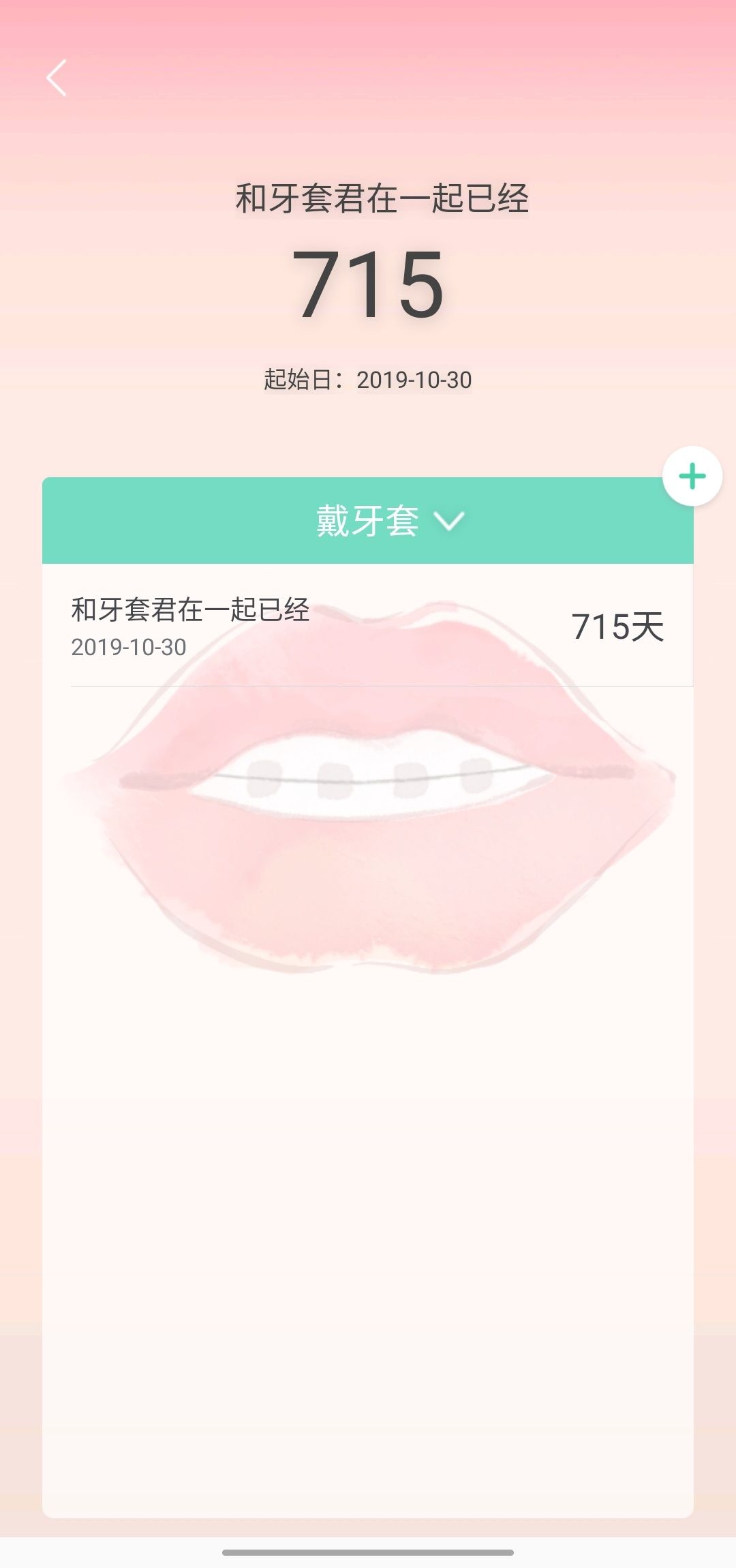The width and height of the screenshot is (736, 1568).
Task: Add a new record with the plus button
Action: click(x=692, y=477)
